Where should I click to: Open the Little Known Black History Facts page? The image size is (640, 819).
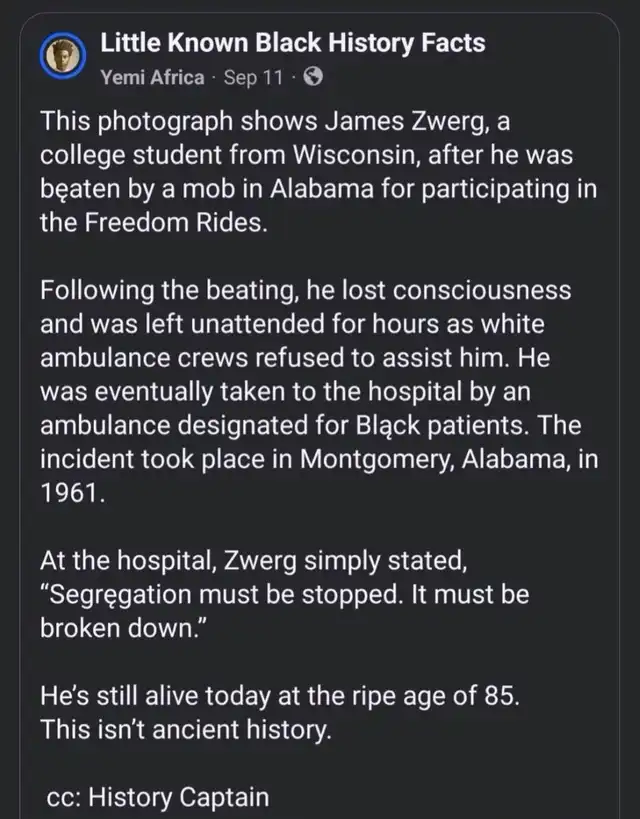coord(293,43)
